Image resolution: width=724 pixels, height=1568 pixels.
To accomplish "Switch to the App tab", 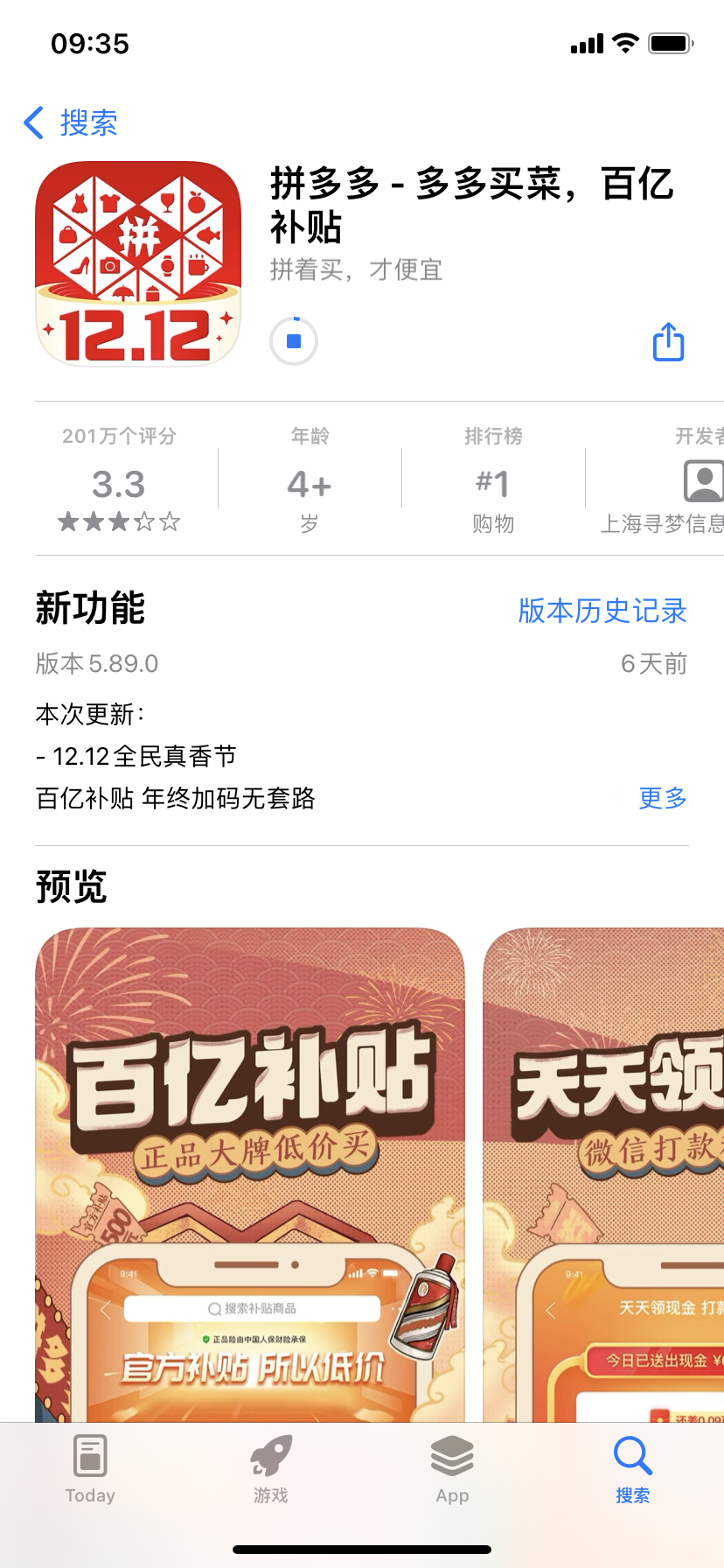I will [x=452, y=1470].
